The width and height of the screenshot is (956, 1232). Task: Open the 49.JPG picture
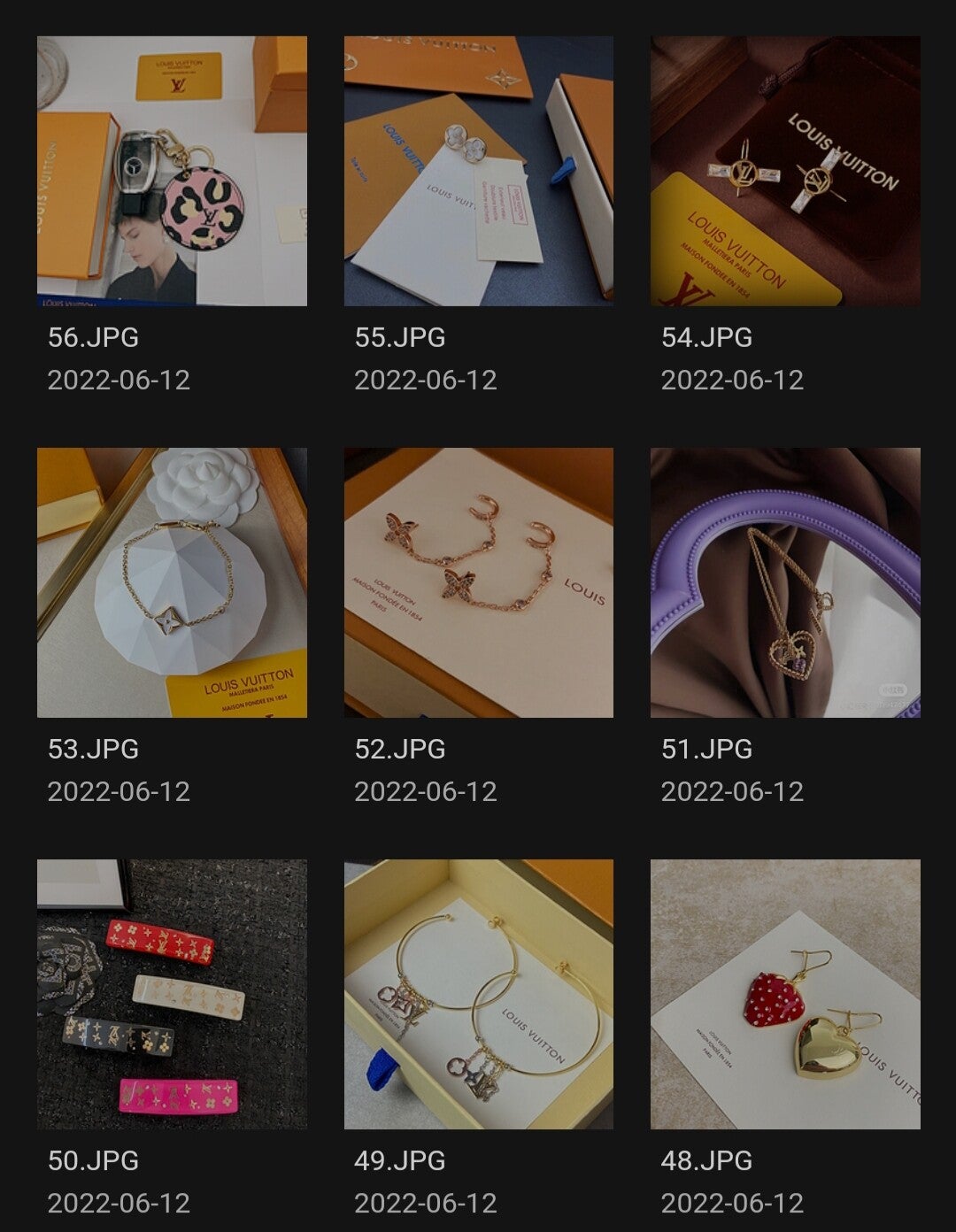click(x=478, y=994)
